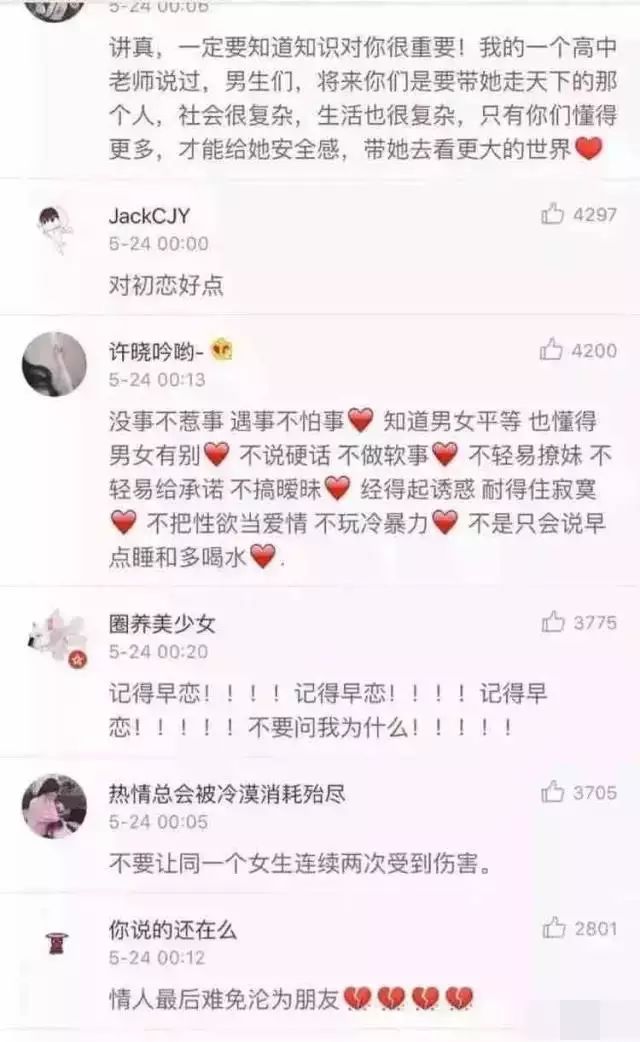The width and height of the screenshot is (640, 1042).
Task: Tap JackCJY's comment 对初恋好点
Action: point(166,286)
